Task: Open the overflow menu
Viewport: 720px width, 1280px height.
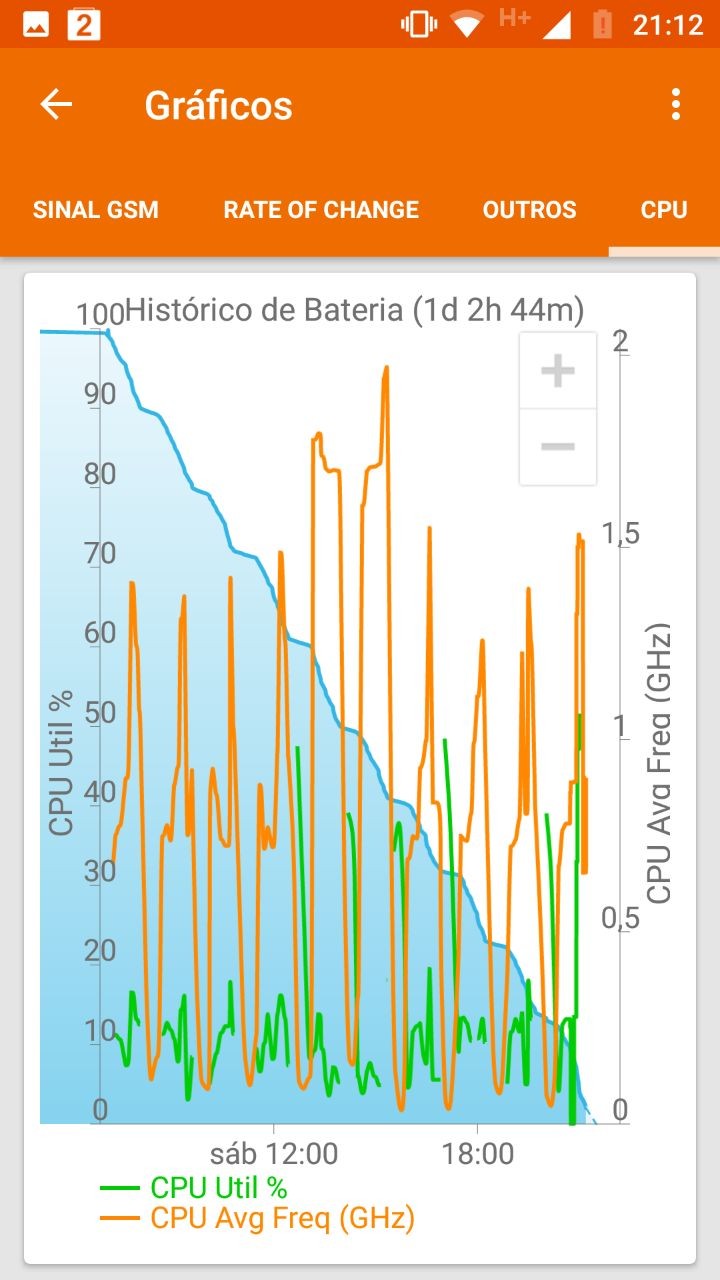Action: coord(676,105)
